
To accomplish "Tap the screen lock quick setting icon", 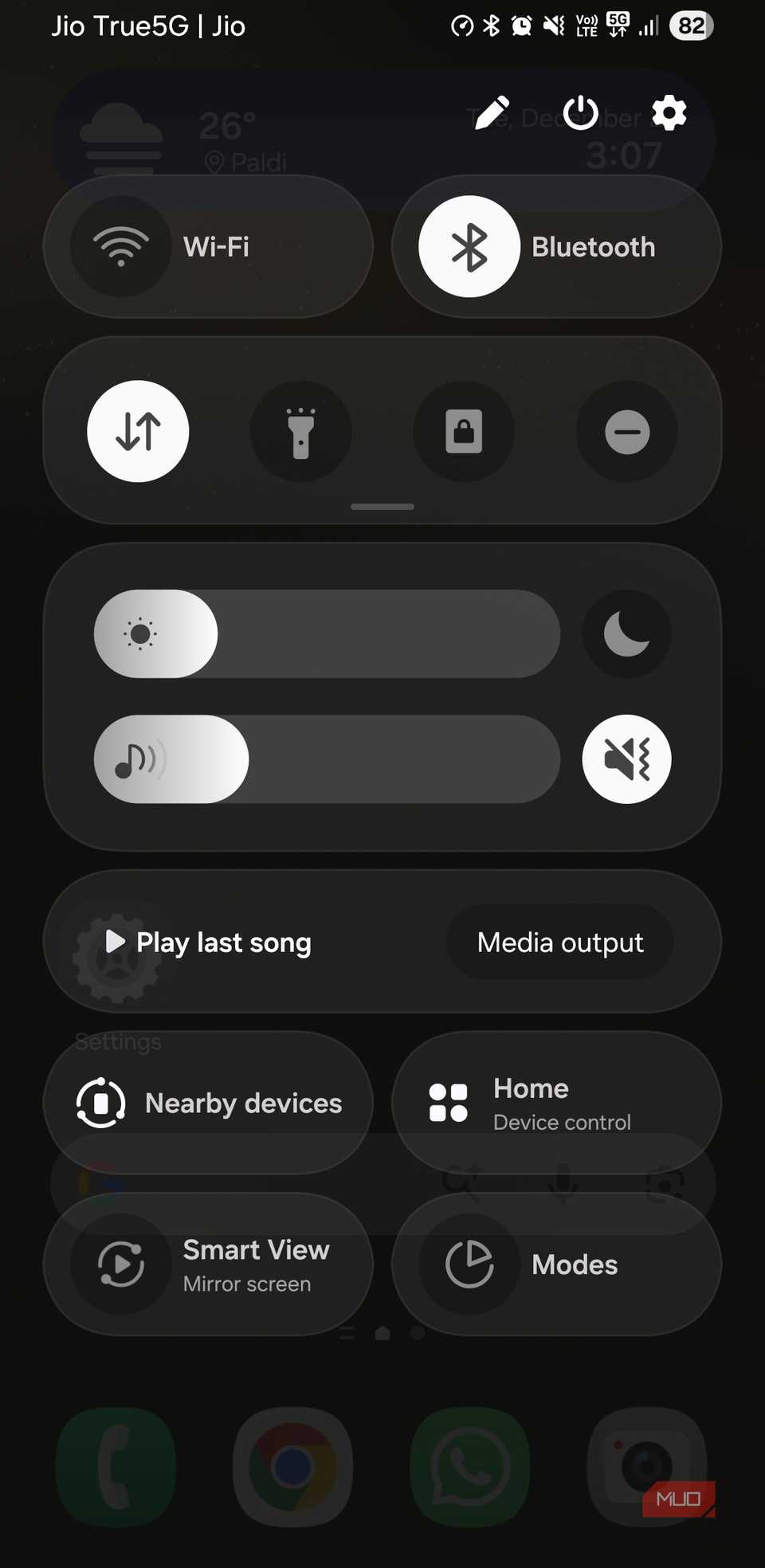I will pos(463,430).
